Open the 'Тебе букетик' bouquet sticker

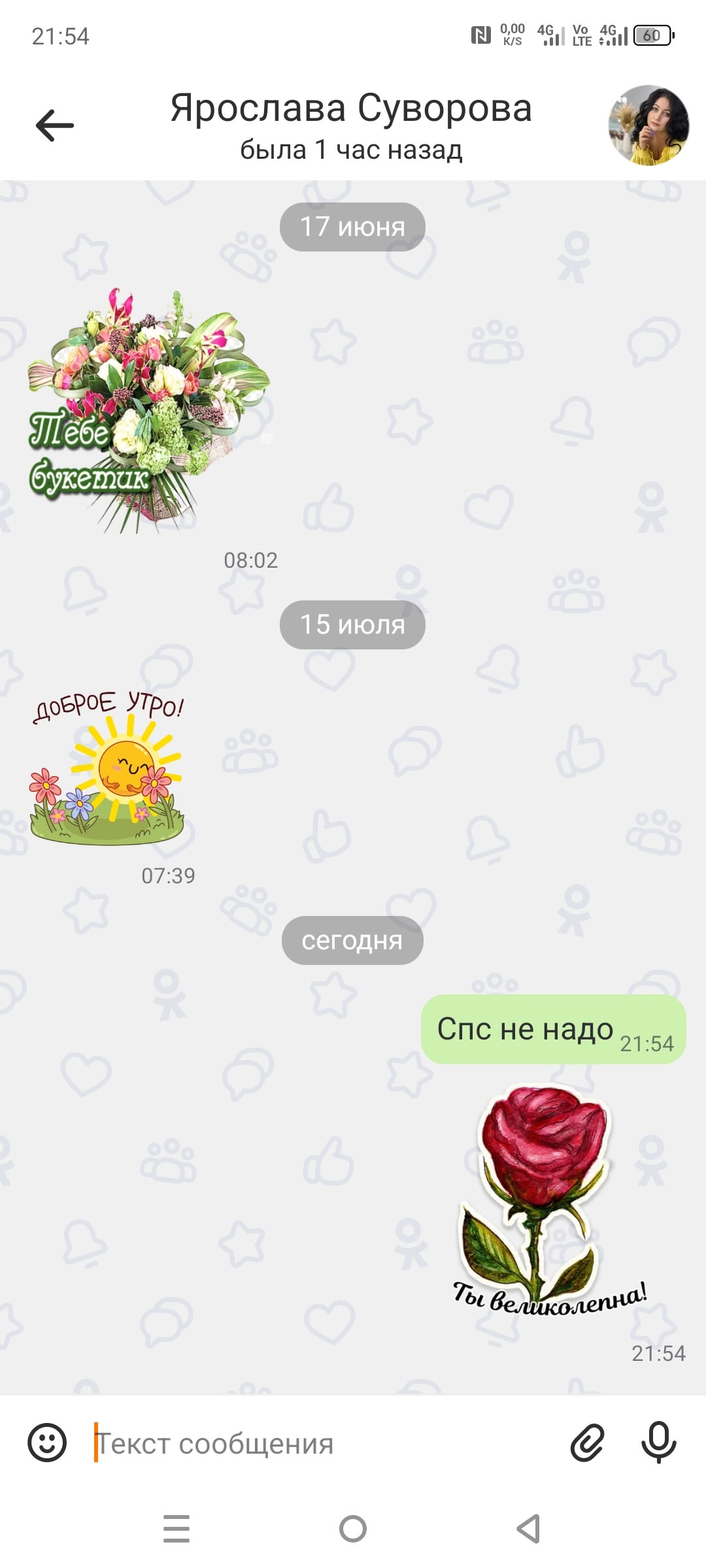[147, 412]
